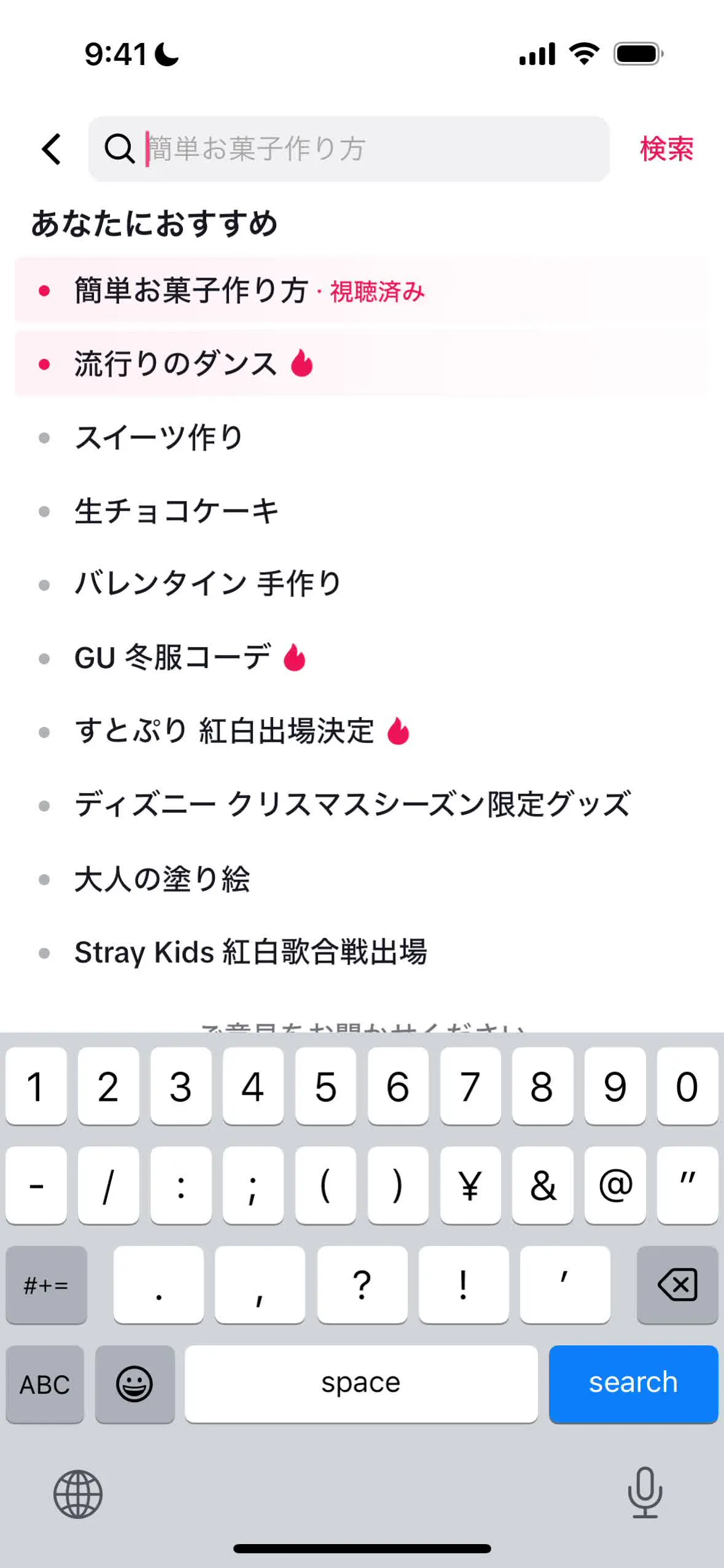Search for 生チョコケーキ
The width and height of the screenshot is (724, 1568).
point(176,511)
